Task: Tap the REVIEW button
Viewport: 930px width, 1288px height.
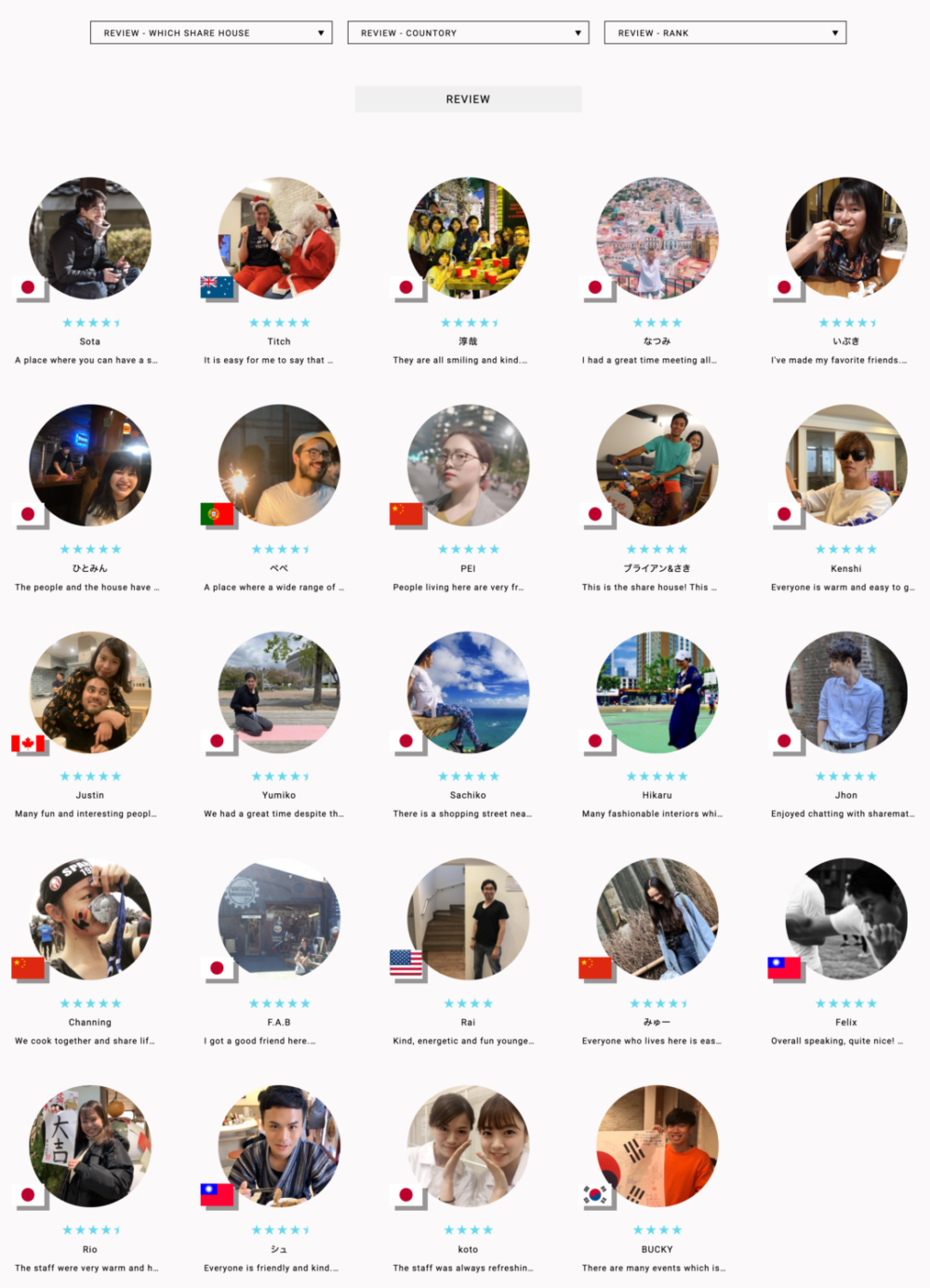Action: coord(468,100)
